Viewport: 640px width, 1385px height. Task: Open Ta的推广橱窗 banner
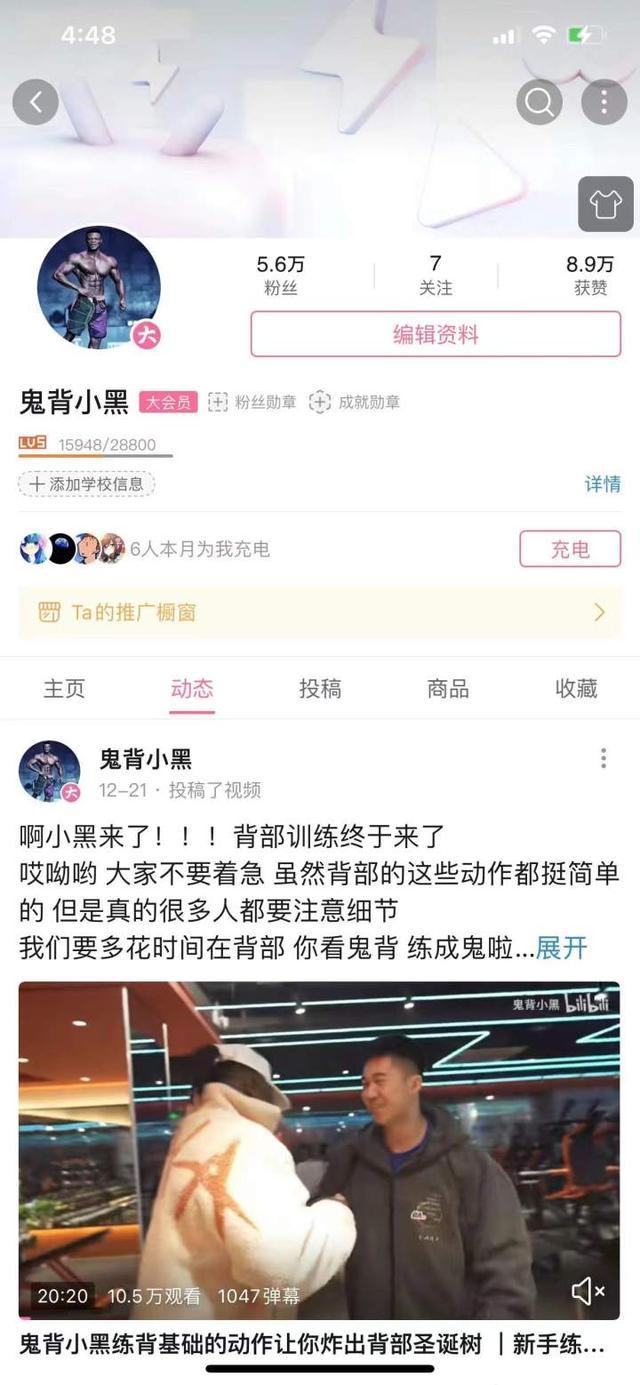click(x=320, y=612)
